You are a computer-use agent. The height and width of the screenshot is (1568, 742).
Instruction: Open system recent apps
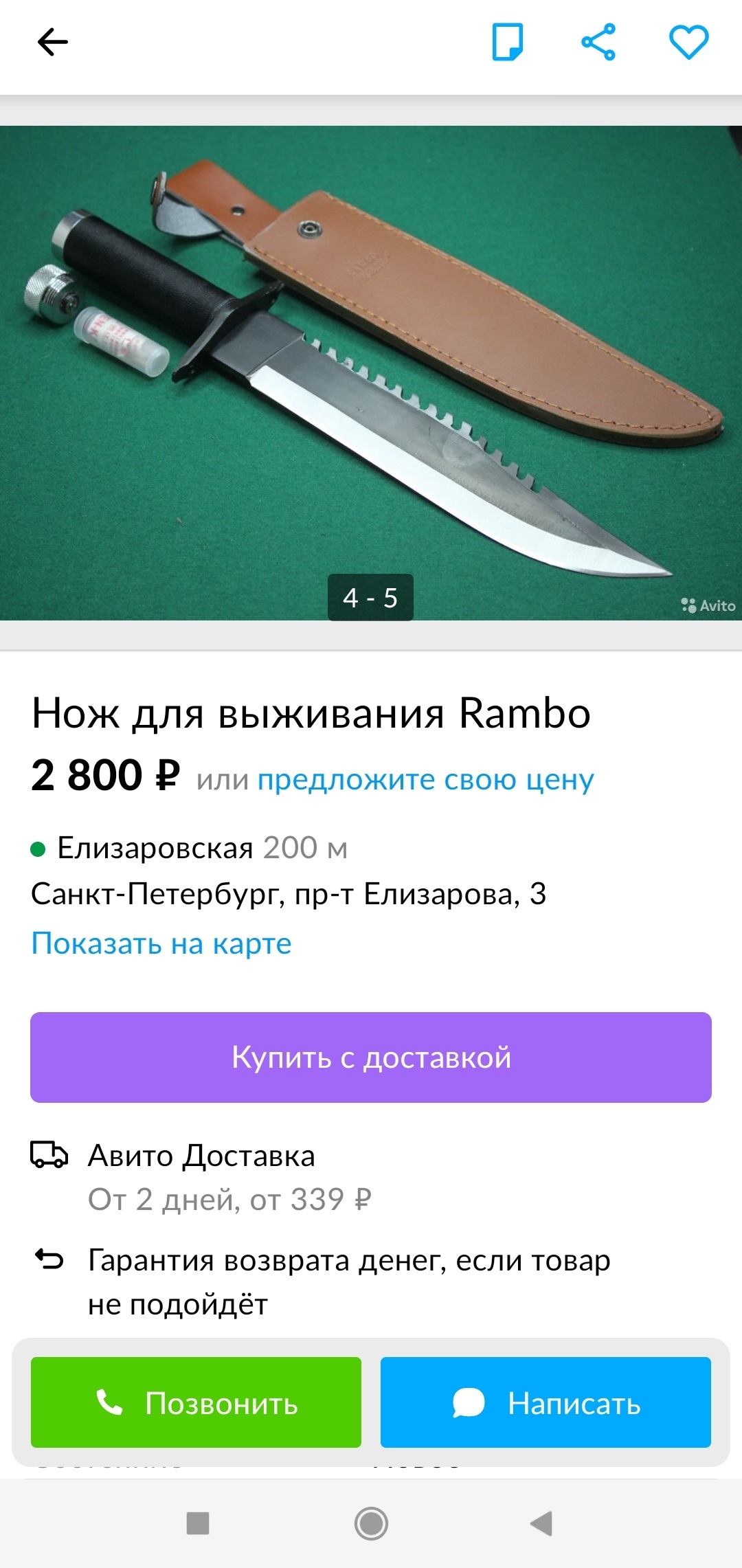(x=198, y=1523)
